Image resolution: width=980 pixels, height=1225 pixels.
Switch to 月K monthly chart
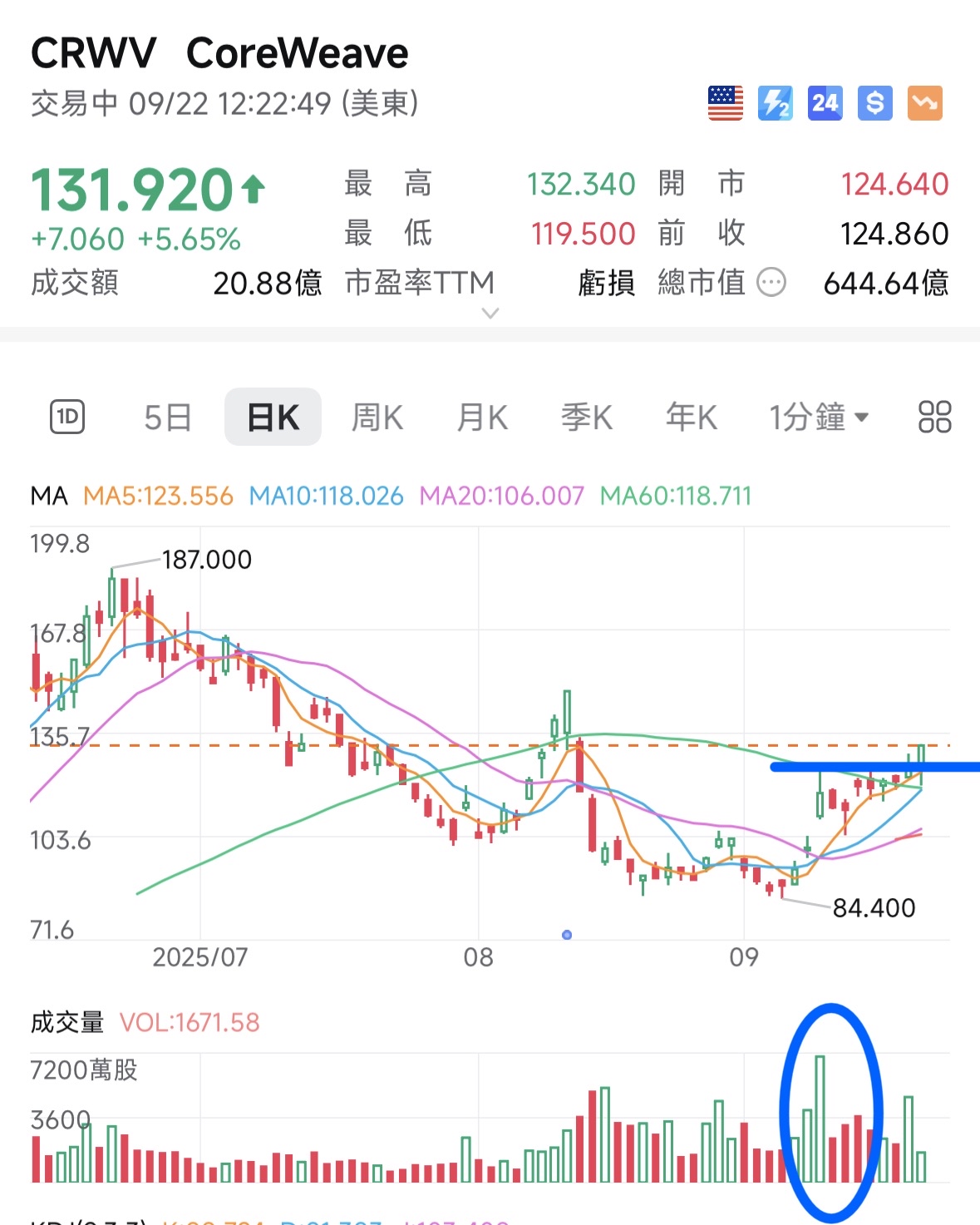click(x=482, y=417)
